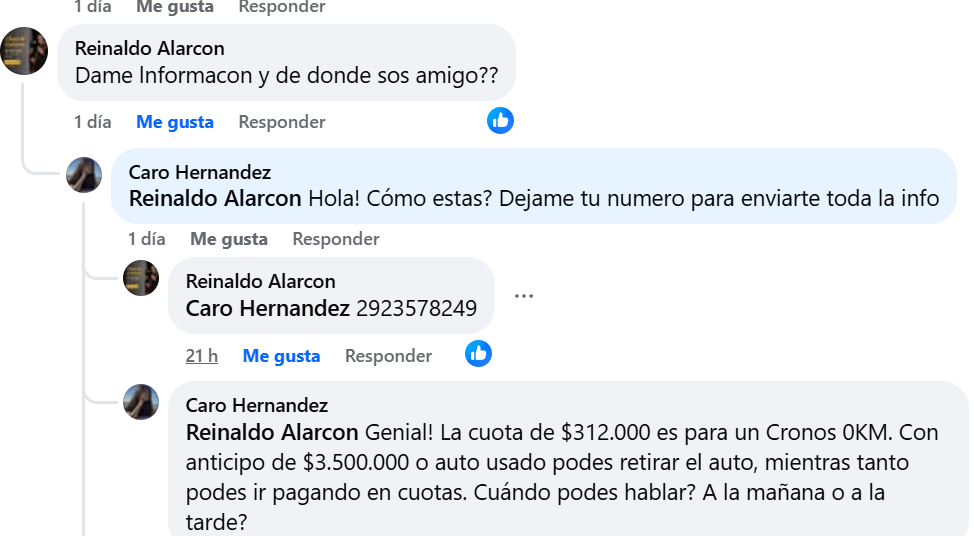Image resolution: width=974 pixels, height=536 pixels.
Task: Open Reinaldo Alarcon's profile from the "Dame Informacon" author name
Action: tap(150, 48)
